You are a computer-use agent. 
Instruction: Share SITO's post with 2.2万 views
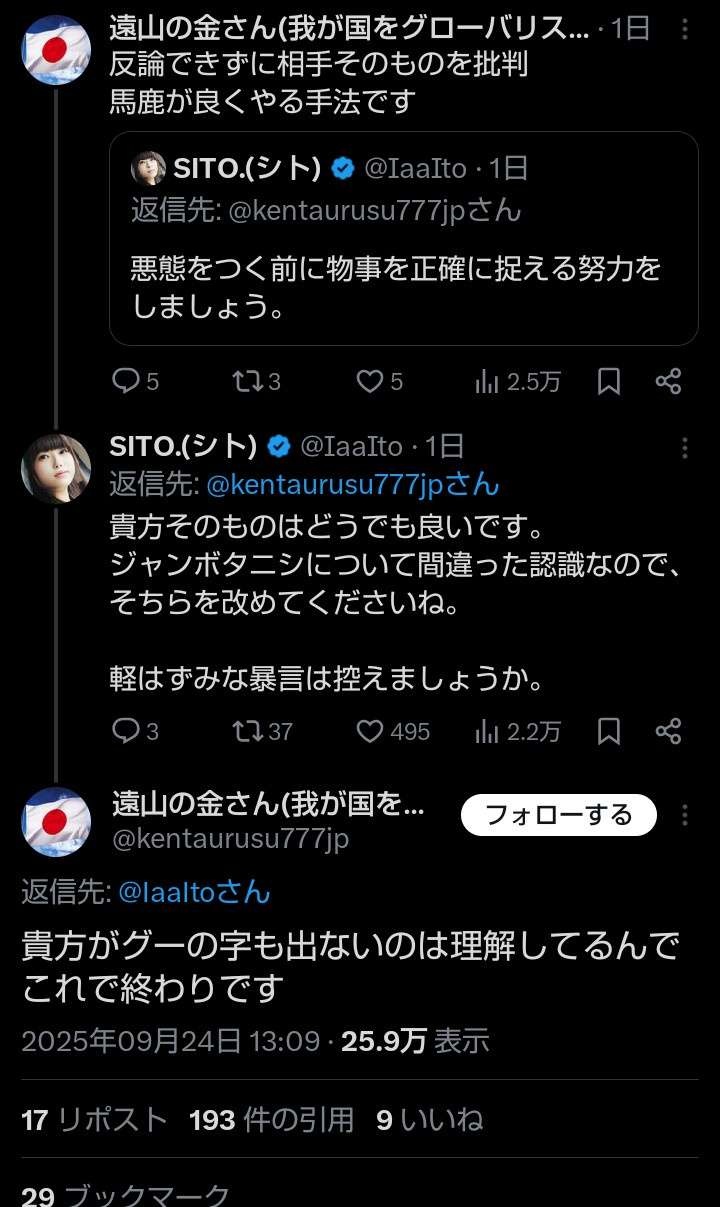pyautogui.click(x=668, y=731)
